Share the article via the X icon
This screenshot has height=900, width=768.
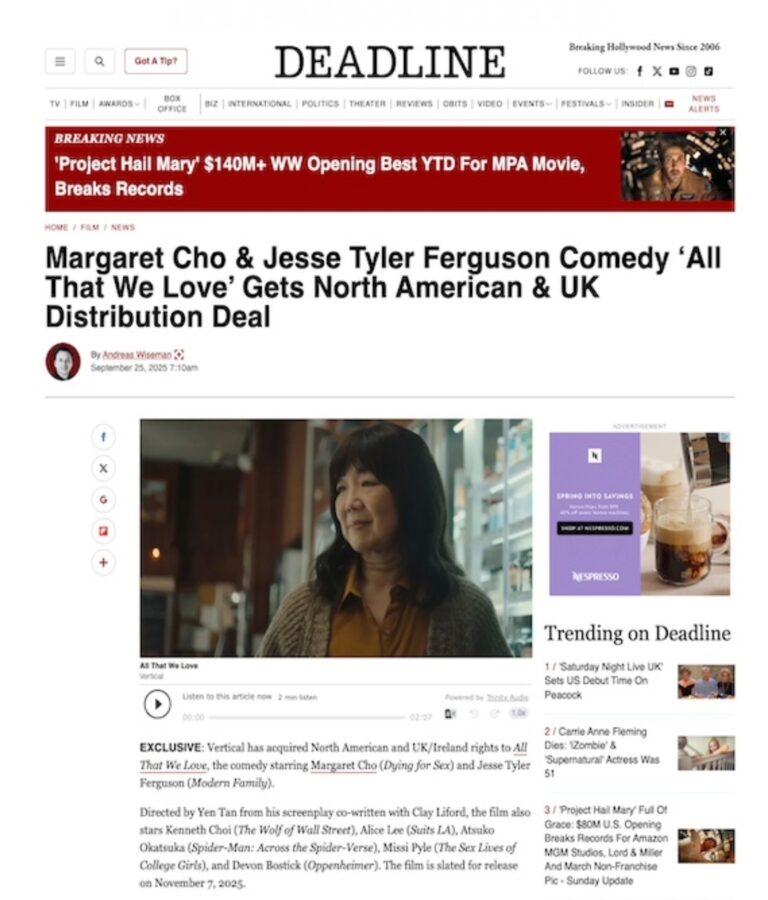click(x=103, y=468)
